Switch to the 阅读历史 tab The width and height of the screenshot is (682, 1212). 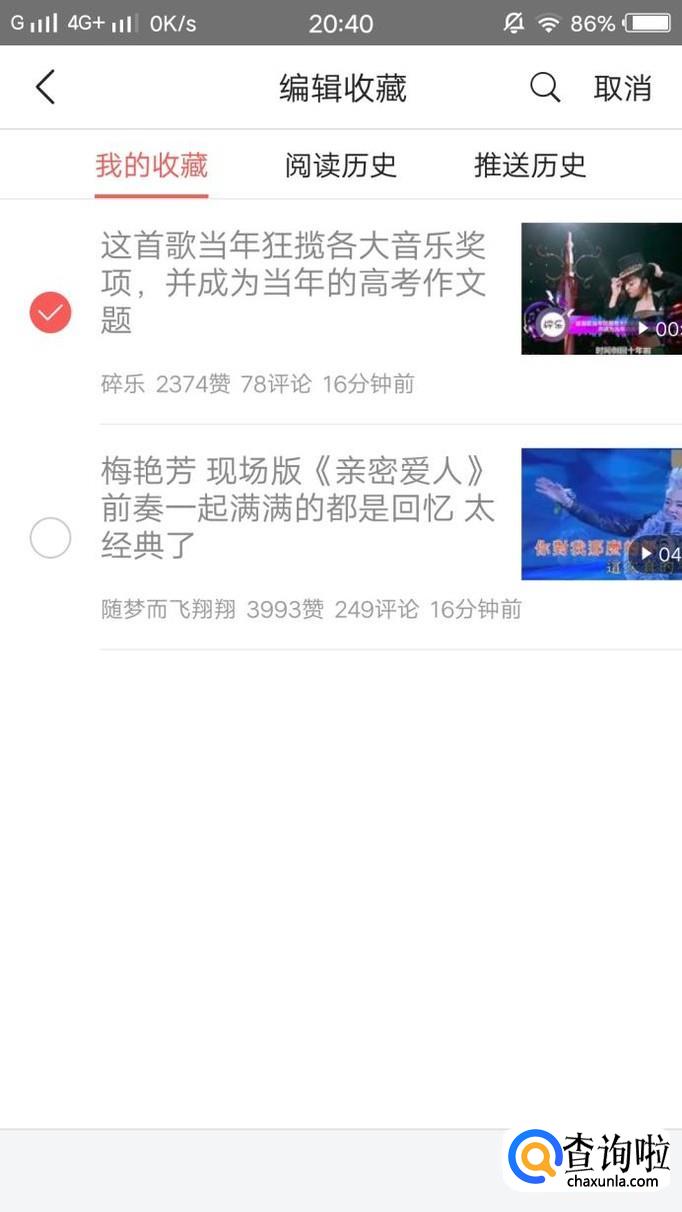[x=341, y=165]
